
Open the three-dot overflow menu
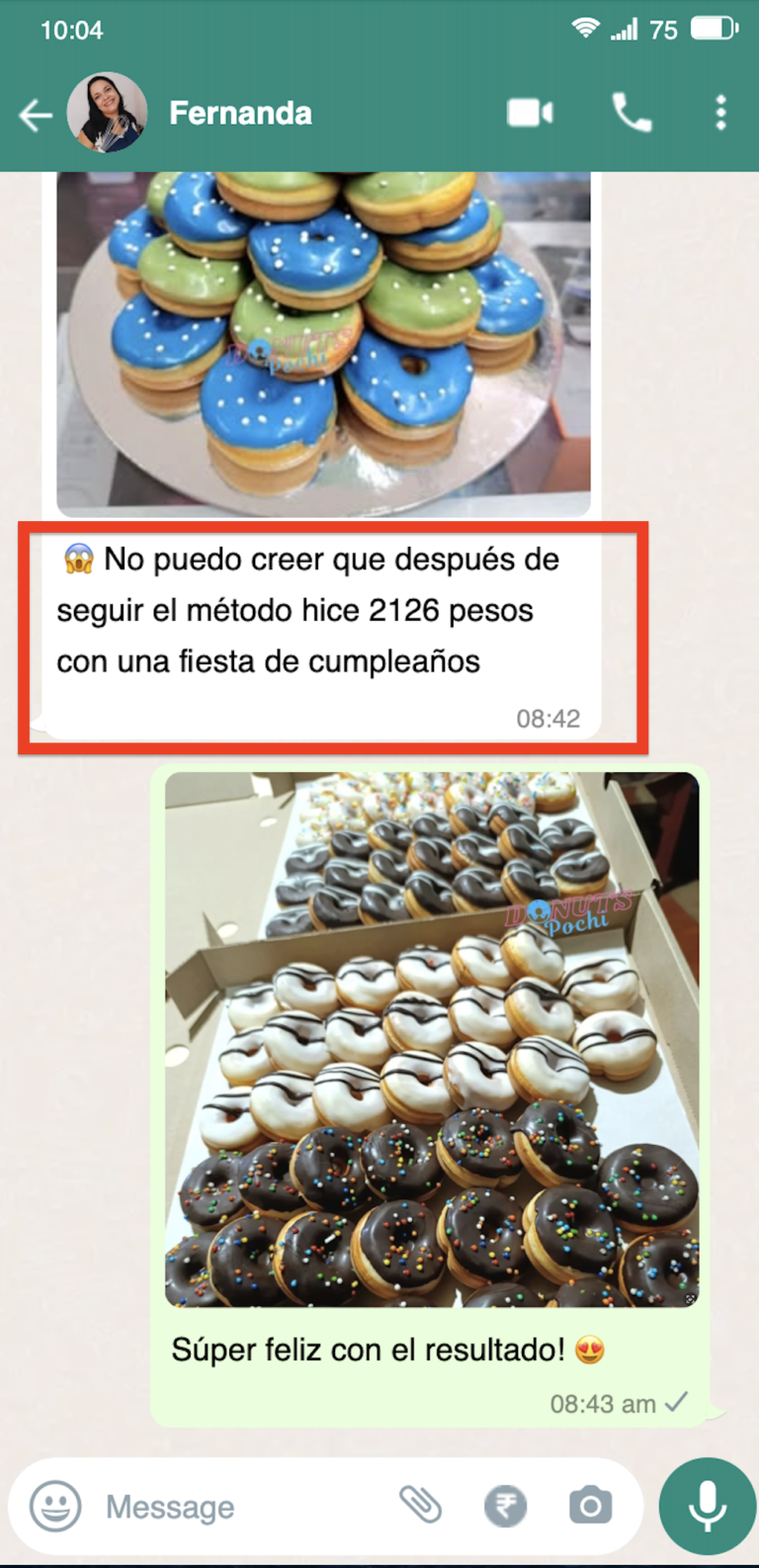point(720,113)
